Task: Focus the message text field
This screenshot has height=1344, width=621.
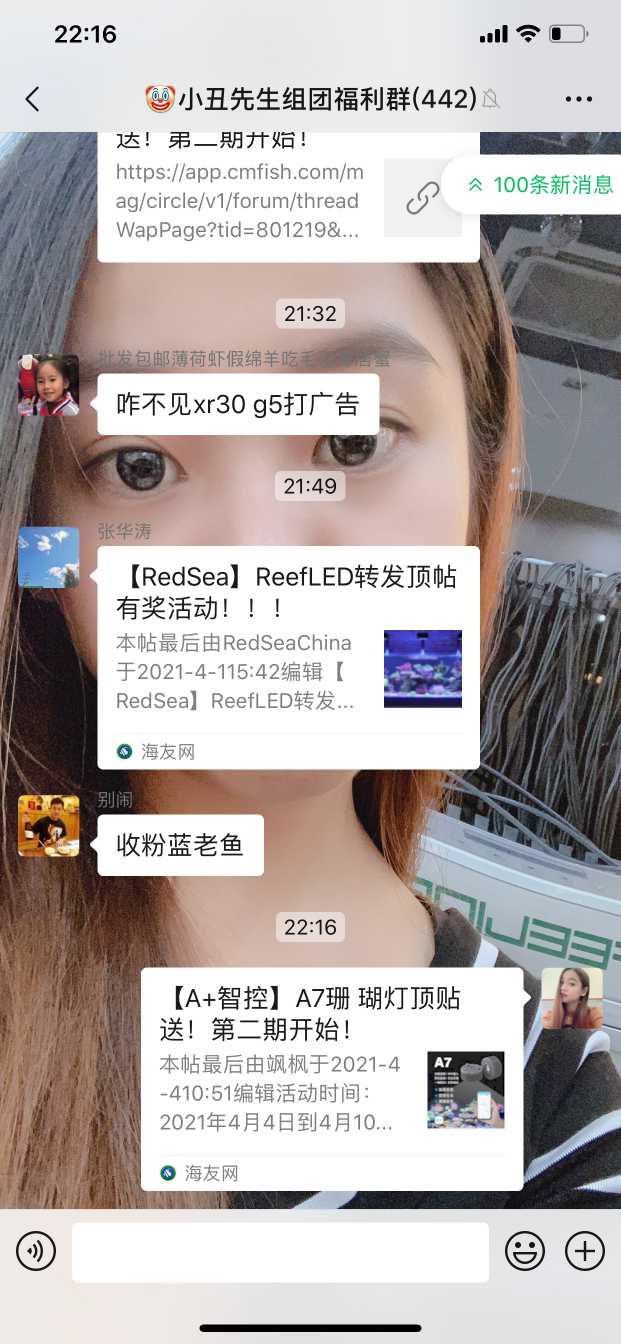Action: point(280,1251)
